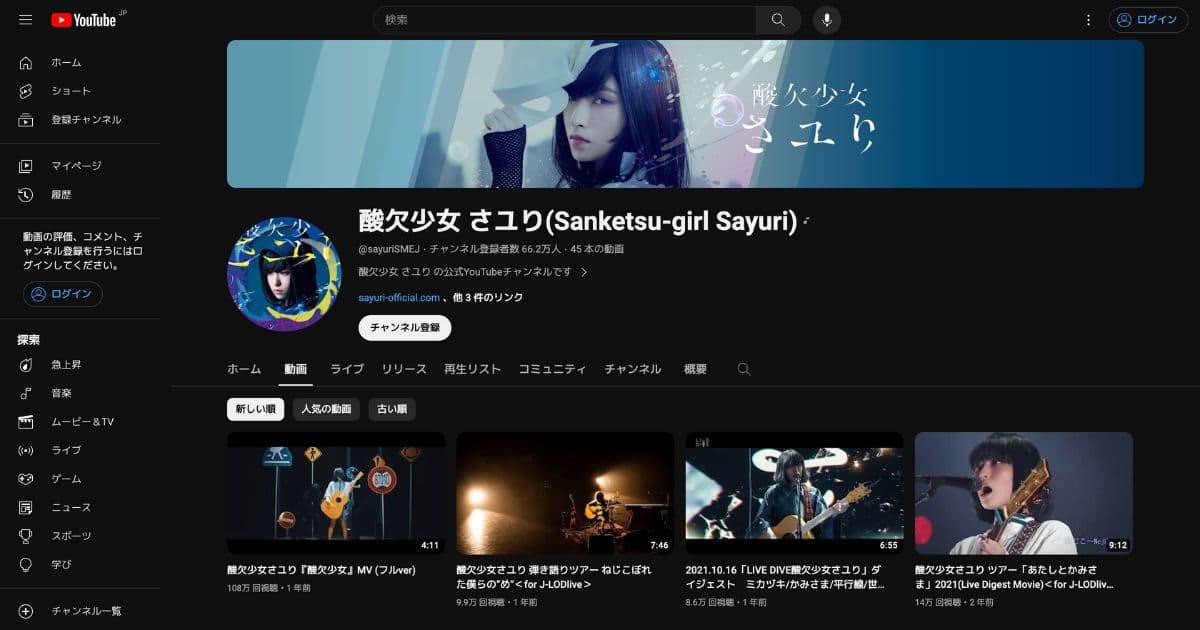
Task: Tap the magnifier search button
Action: [778, 20]
